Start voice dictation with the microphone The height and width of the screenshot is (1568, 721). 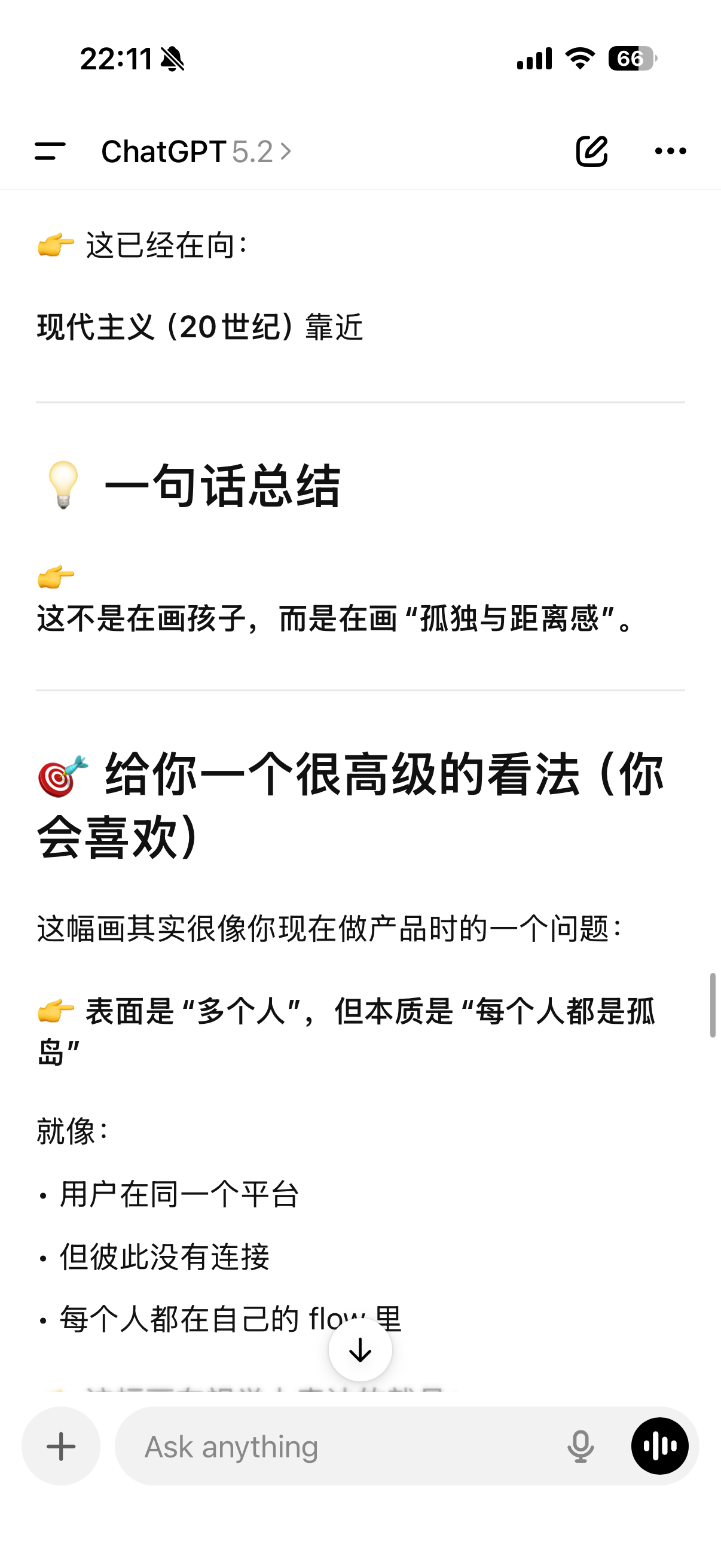pos(581,1446)
